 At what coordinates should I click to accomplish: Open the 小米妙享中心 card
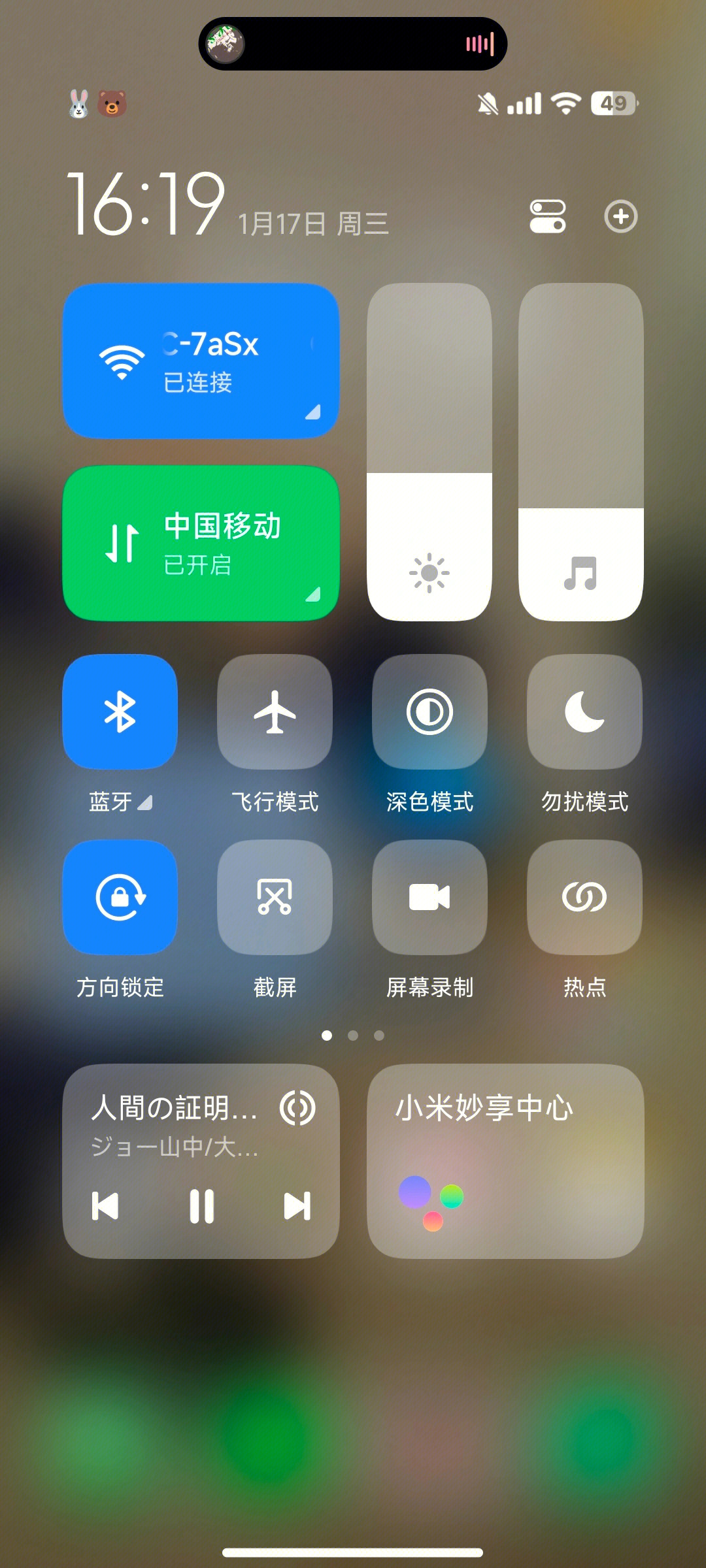tap(505, 1161)
